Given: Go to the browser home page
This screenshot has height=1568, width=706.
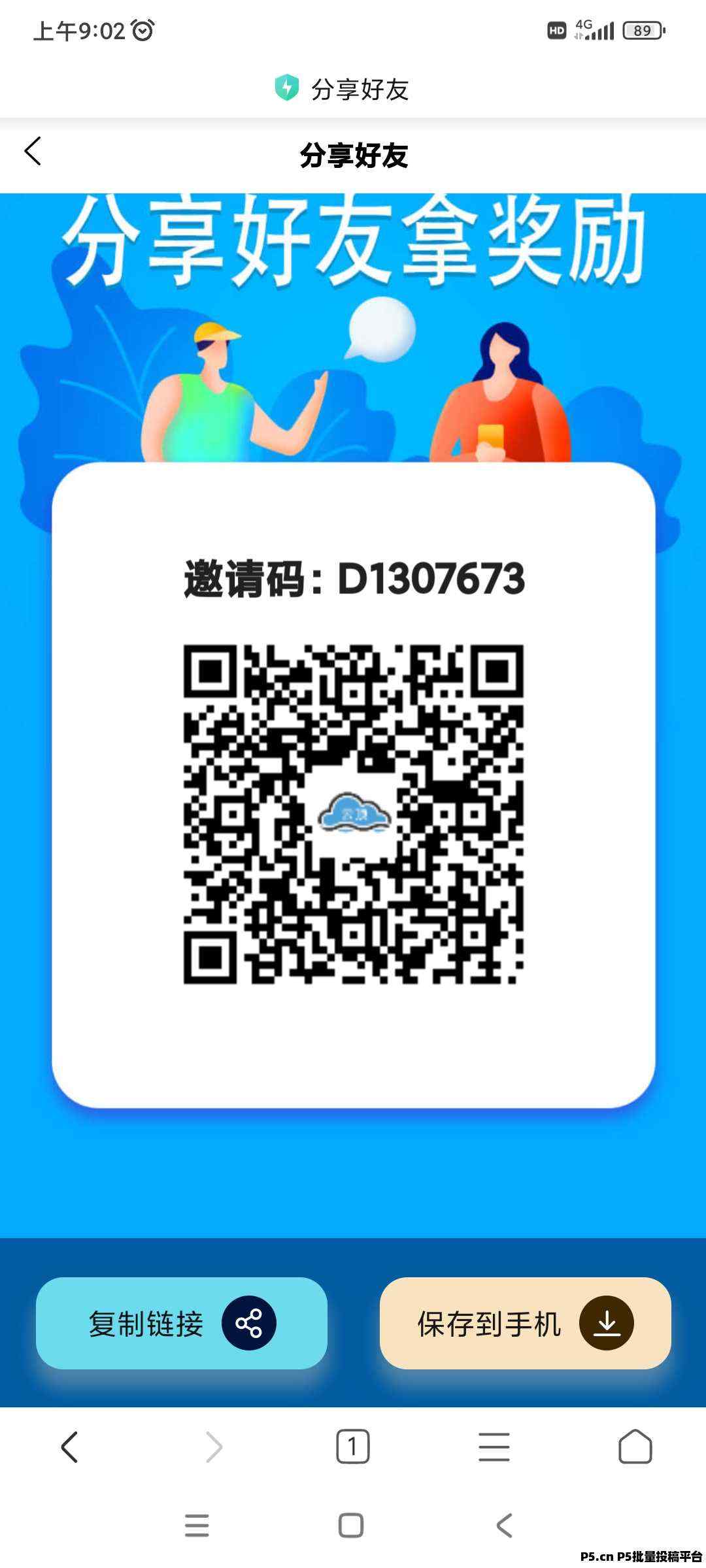Looking at the screenshot, I should (x=635, y=1446).
